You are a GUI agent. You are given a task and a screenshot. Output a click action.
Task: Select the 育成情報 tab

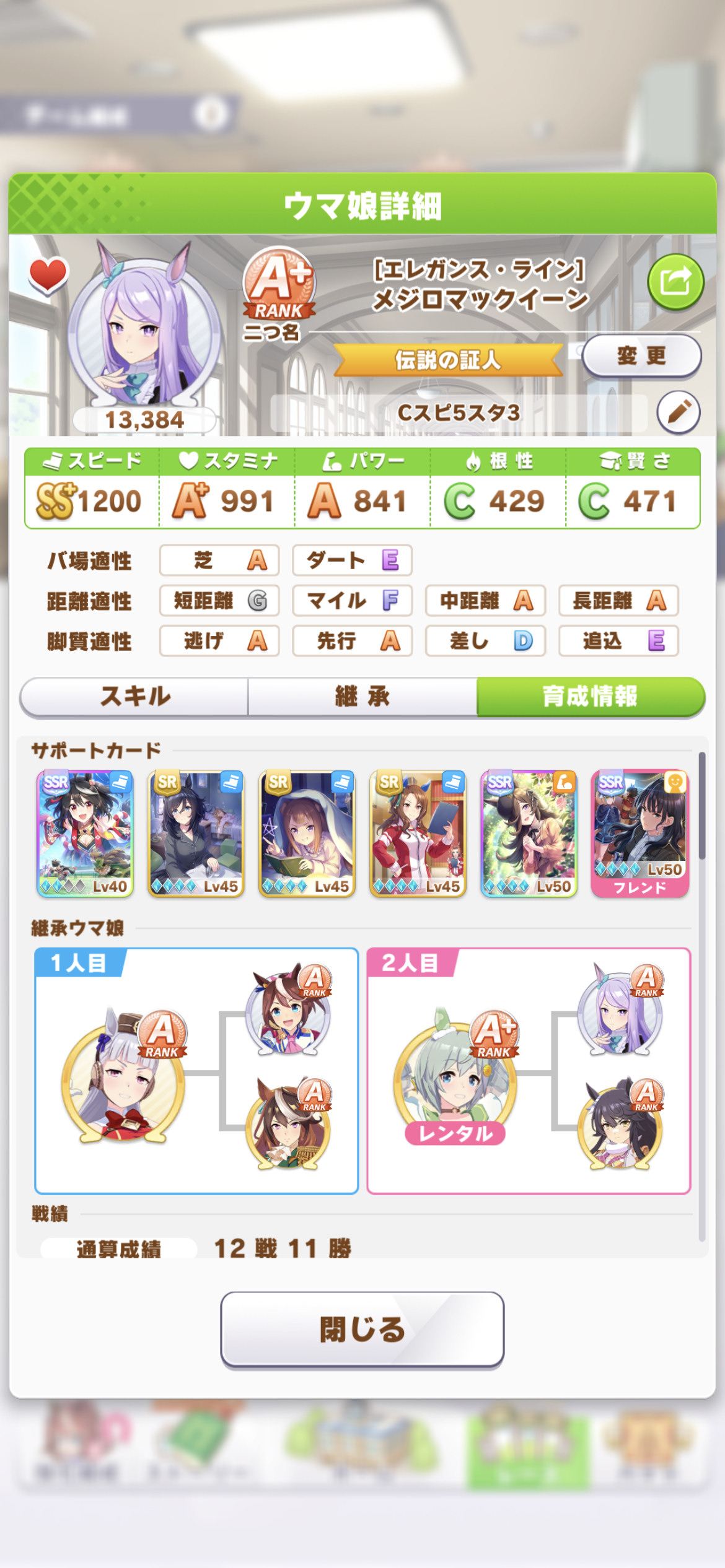click(x=591, y=697)
